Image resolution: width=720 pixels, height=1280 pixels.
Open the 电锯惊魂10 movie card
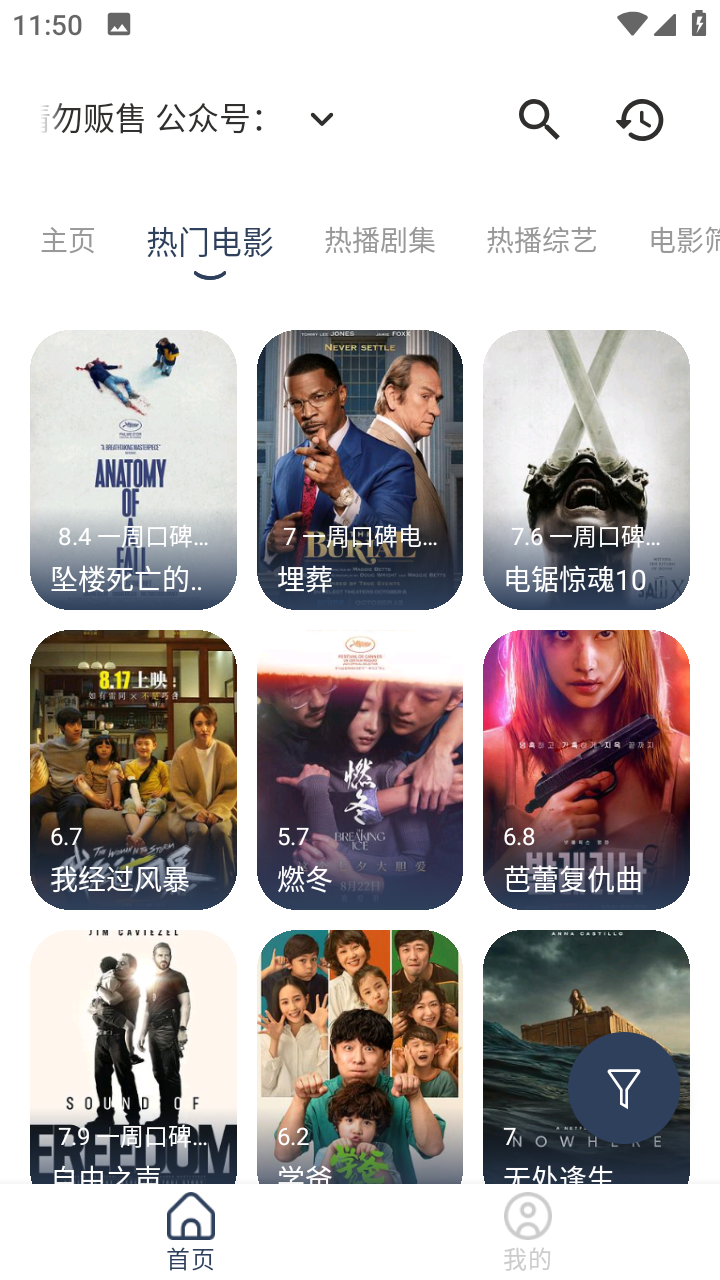pyautogui.click(x=586, y=469)
